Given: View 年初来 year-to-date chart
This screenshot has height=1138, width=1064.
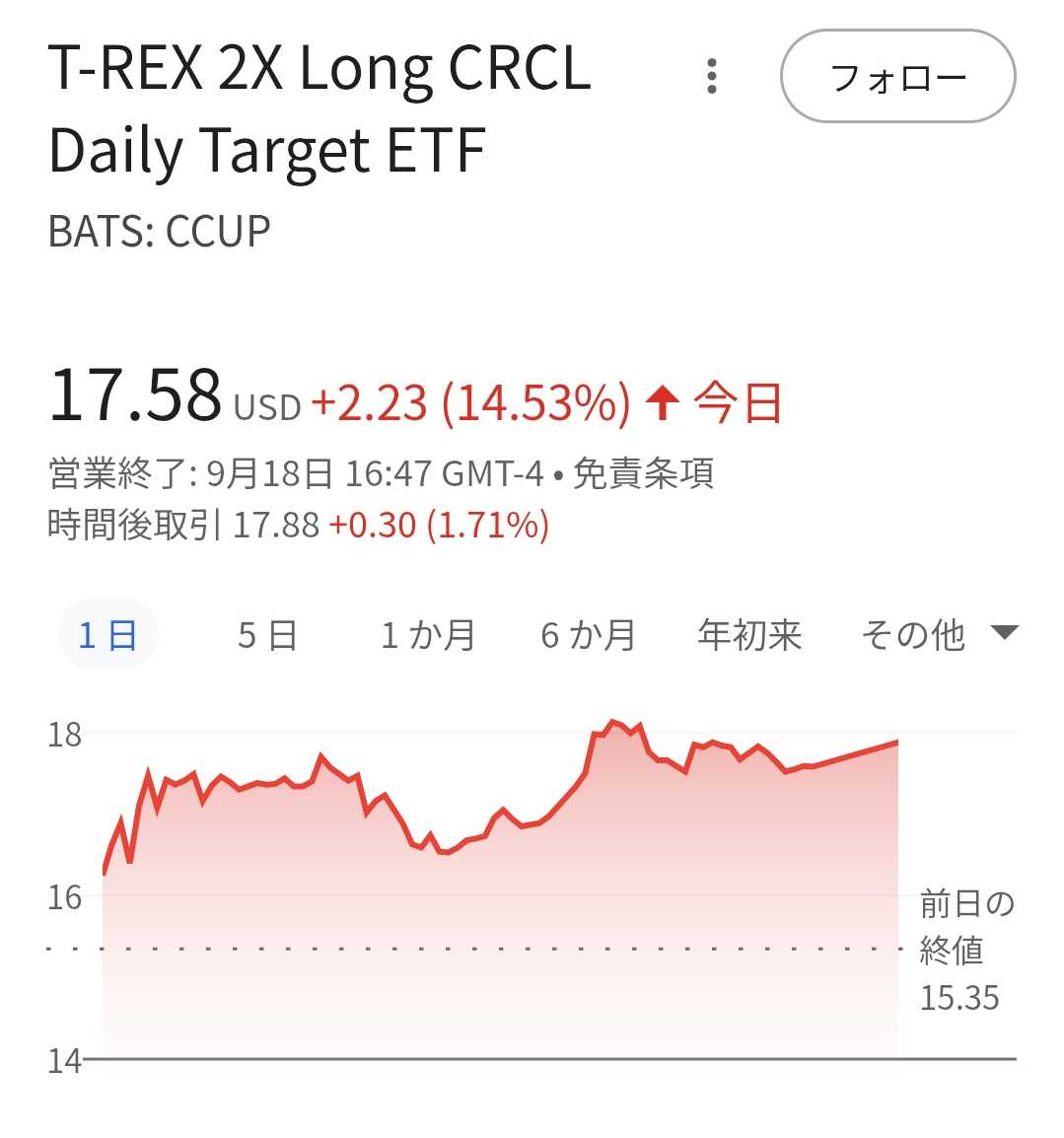Looking at the screenshot, I should point(748,634).
